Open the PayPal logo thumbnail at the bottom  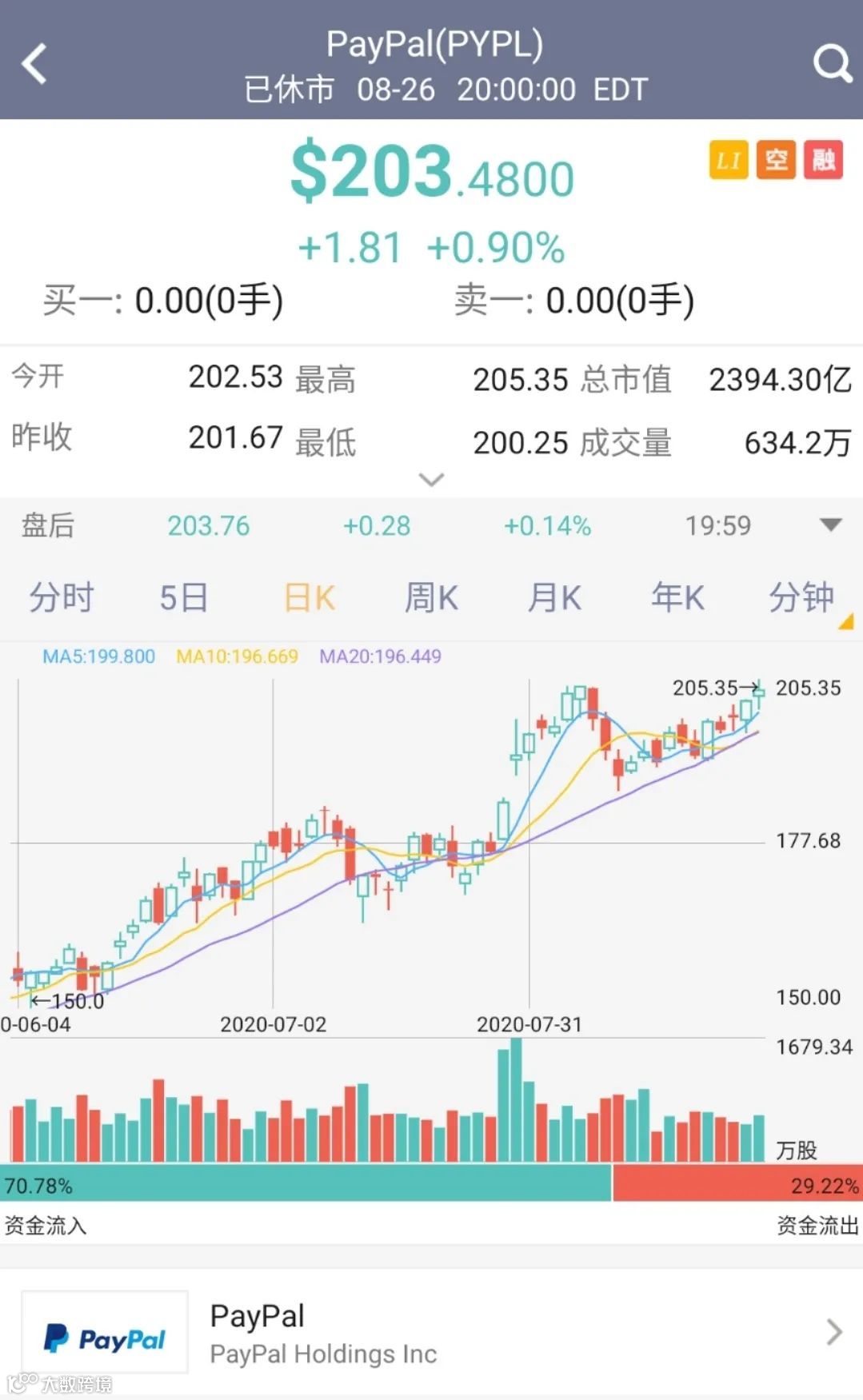[104, 1330]
